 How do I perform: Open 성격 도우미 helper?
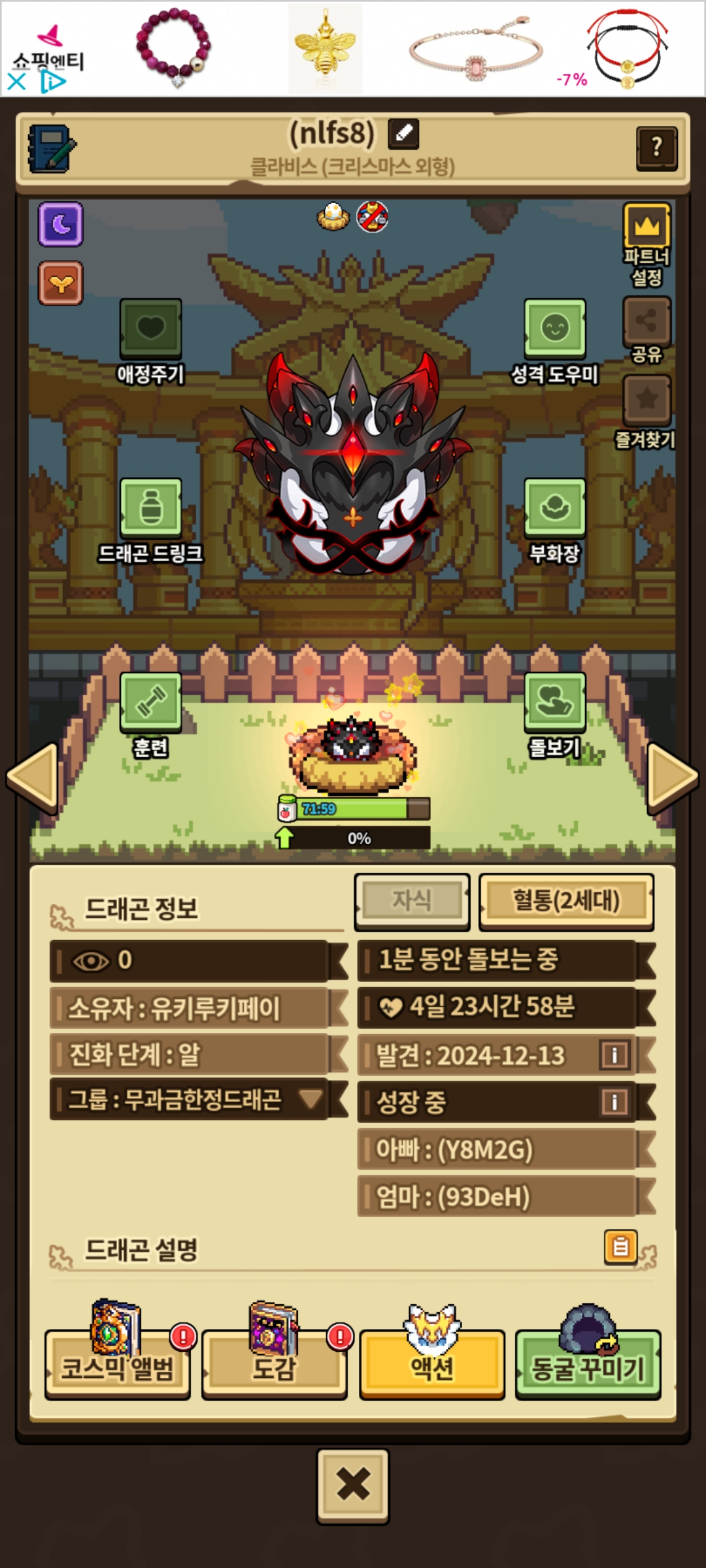[554, 329]
